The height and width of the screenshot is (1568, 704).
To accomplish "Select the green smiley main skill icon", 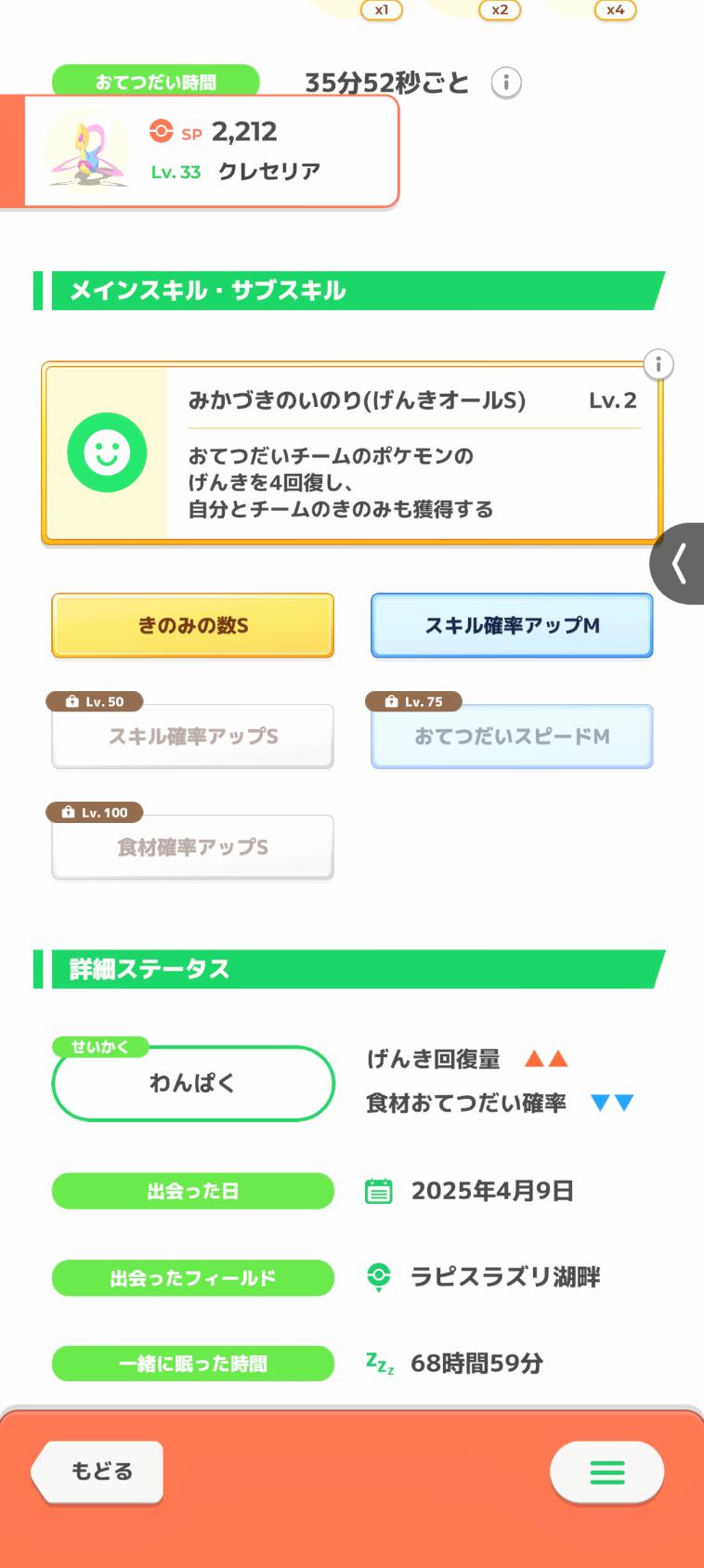I will 107,454.
